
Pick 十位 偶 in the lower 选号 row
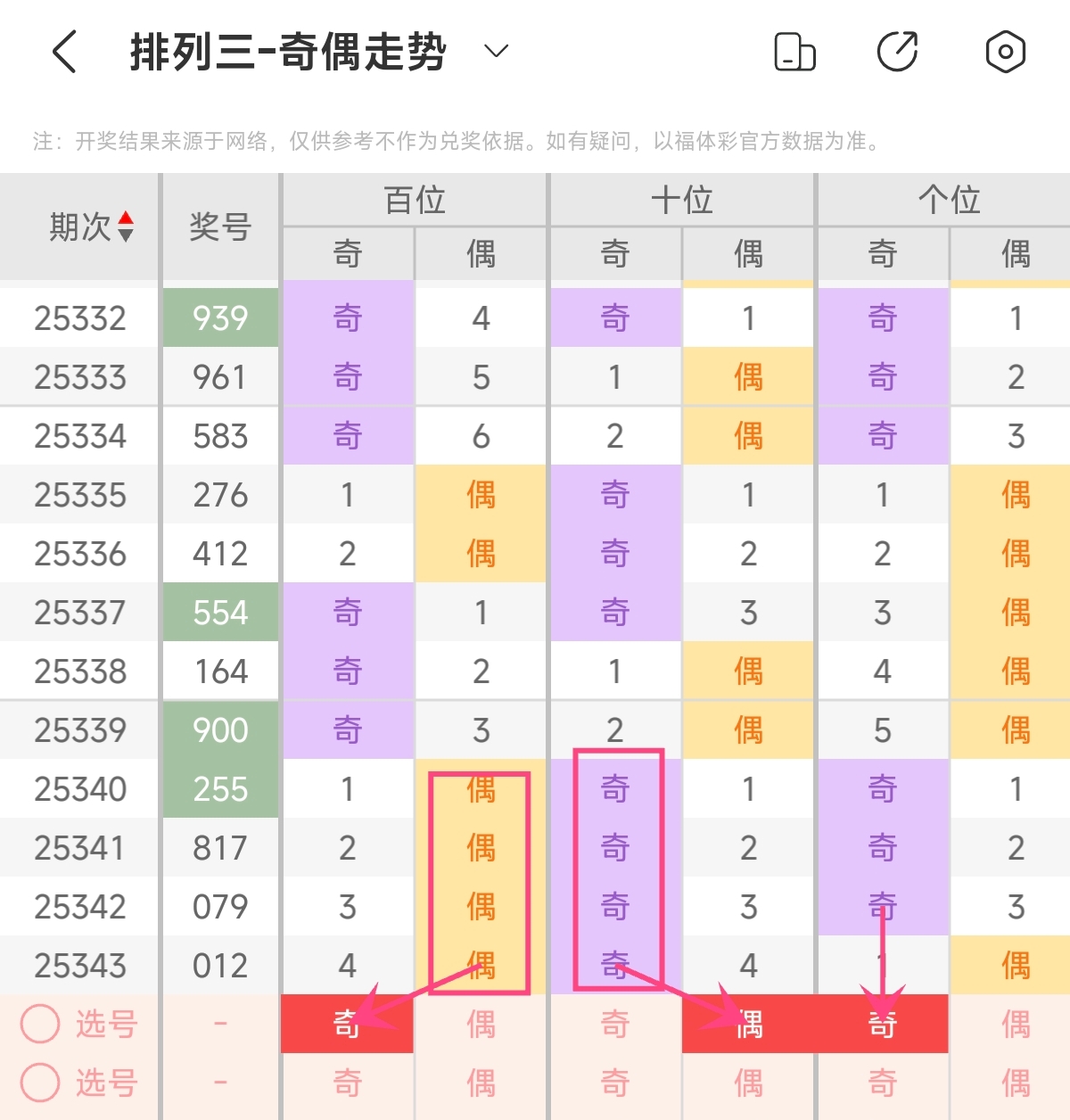pos(748,1083)
